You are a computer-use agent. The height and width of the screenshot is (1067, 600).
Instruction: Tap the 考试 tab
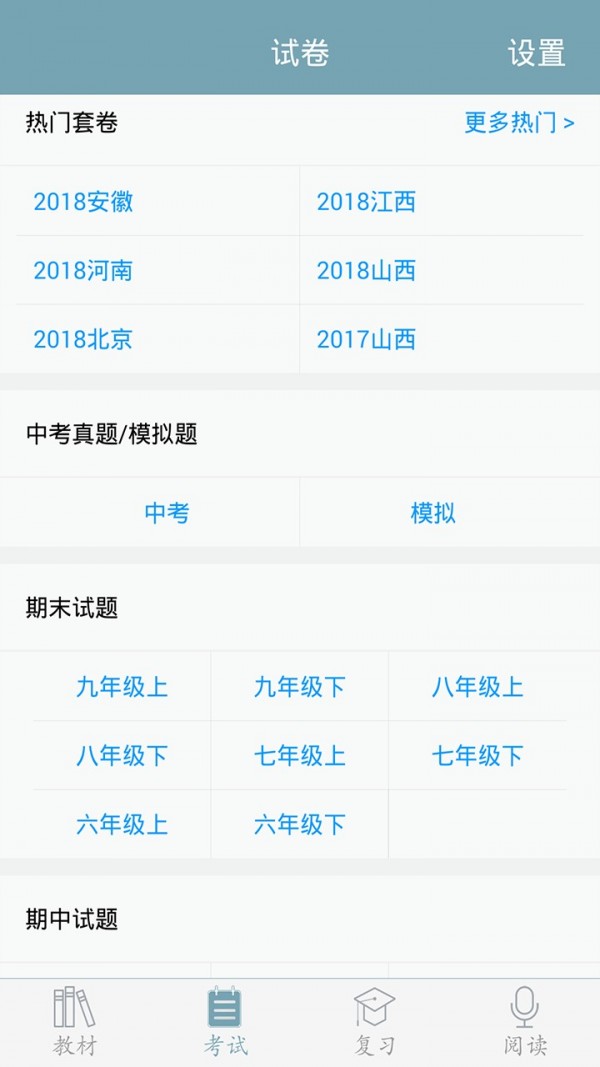click(225, 1021)
